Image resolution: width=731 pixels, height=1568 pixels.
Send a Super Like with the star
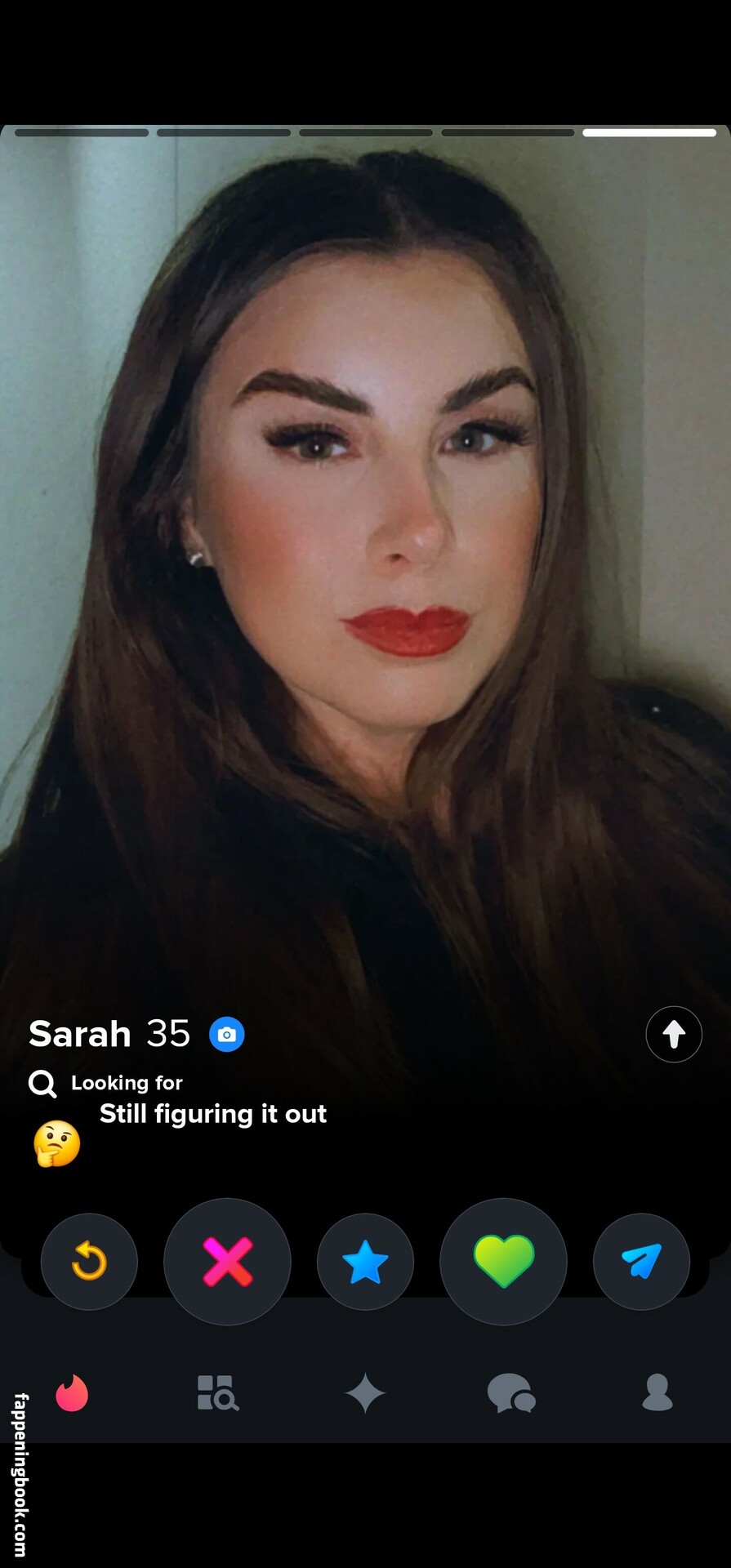pos(365,1262)
